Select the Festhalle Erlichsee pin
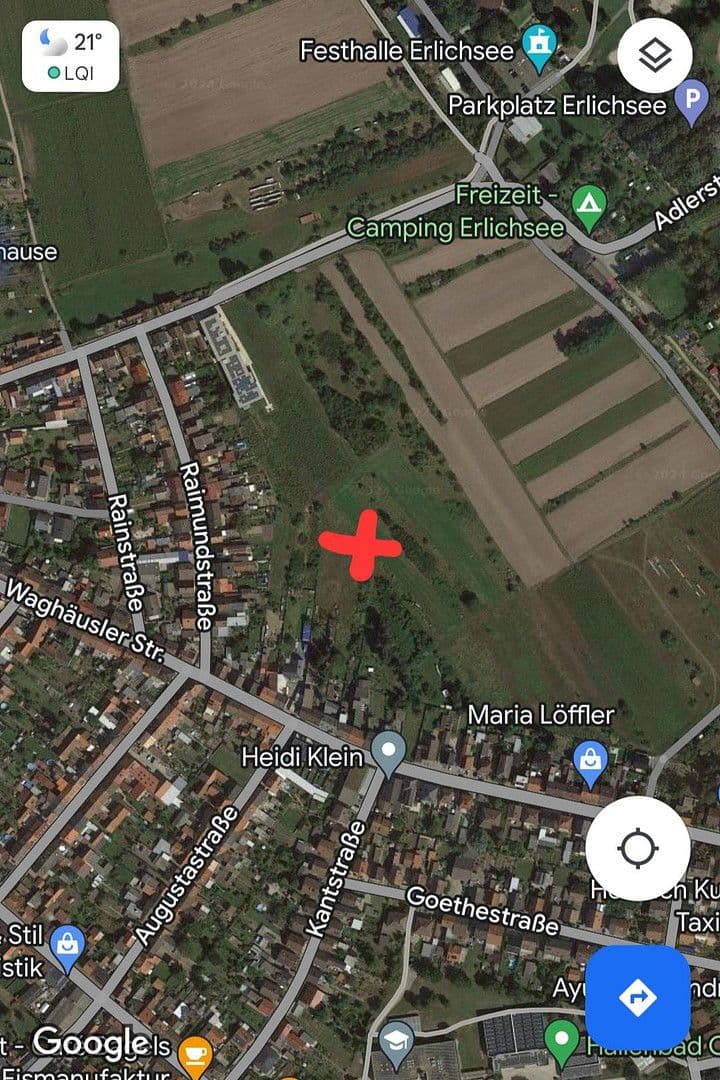The width and height of the screenshot is (720, 1080). (541, 45)
